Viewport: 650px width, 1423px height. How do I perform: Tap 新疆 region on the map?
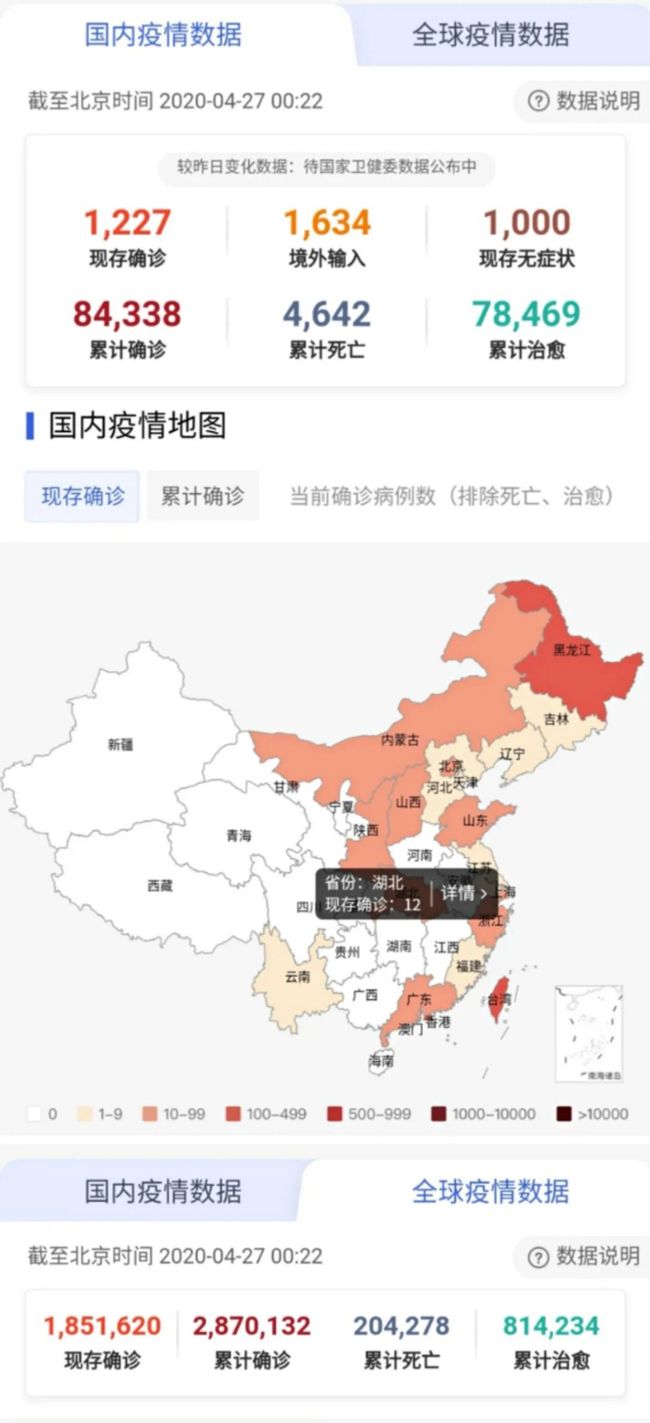(120, 744)
